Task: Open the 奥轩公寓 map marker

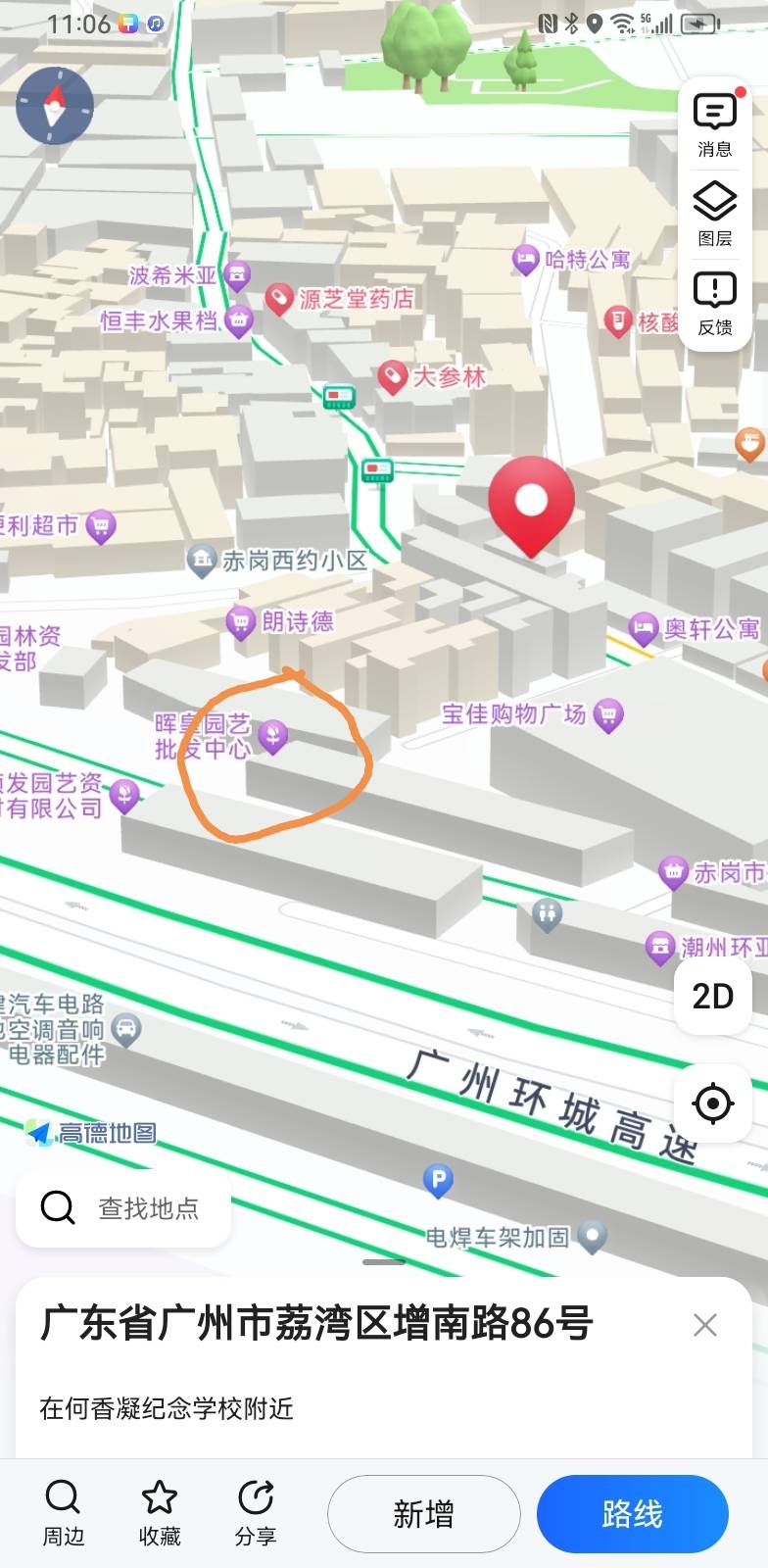Action: (643, 629)
